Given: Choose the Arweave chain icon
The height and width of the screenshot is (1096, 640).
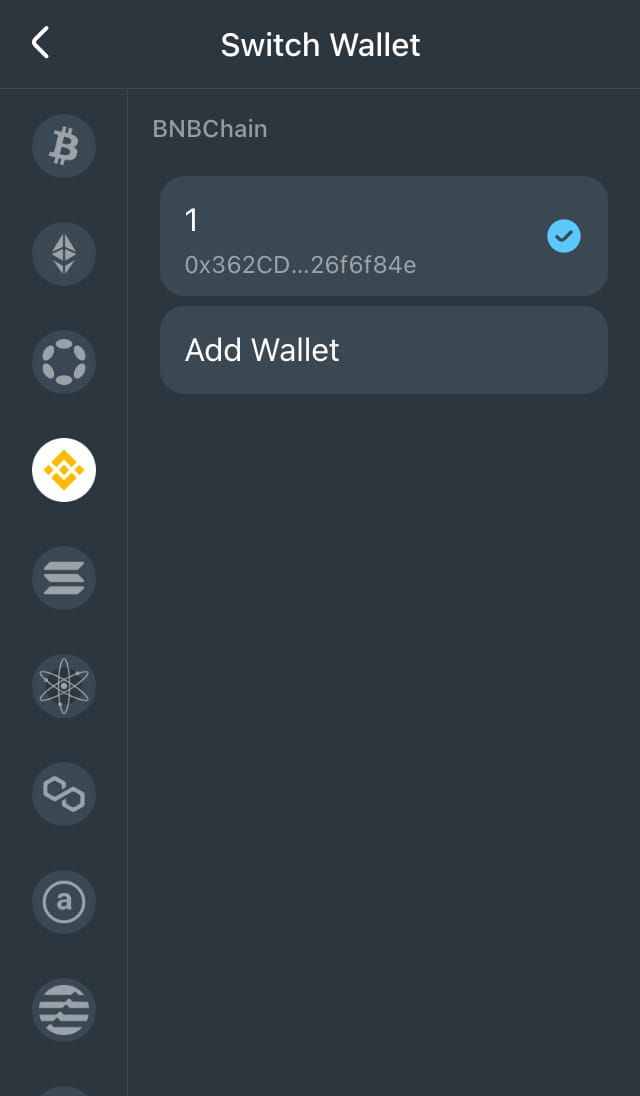Looking at the screenshot, I should click(64, 902).
